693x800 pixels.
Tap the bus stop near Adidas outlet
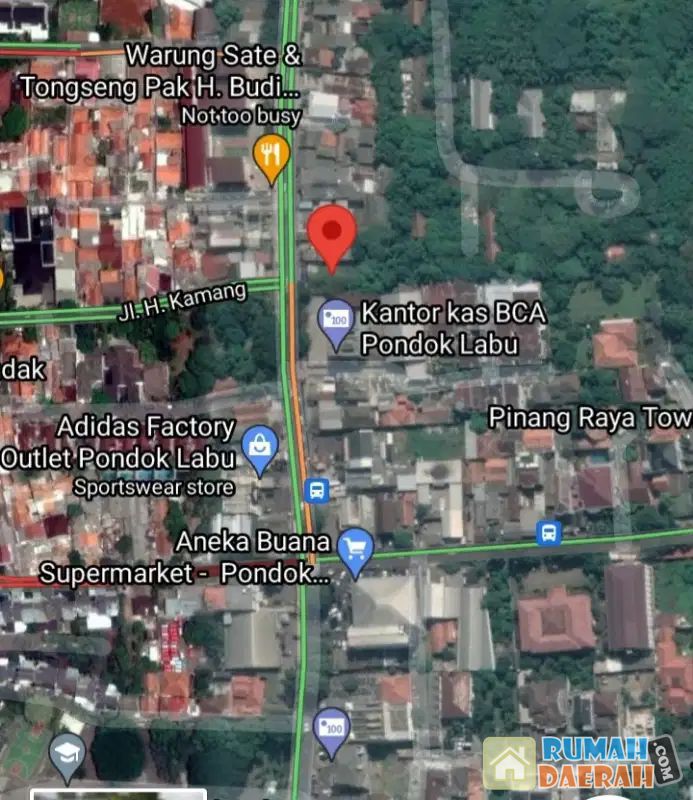(x=316, y=490)
